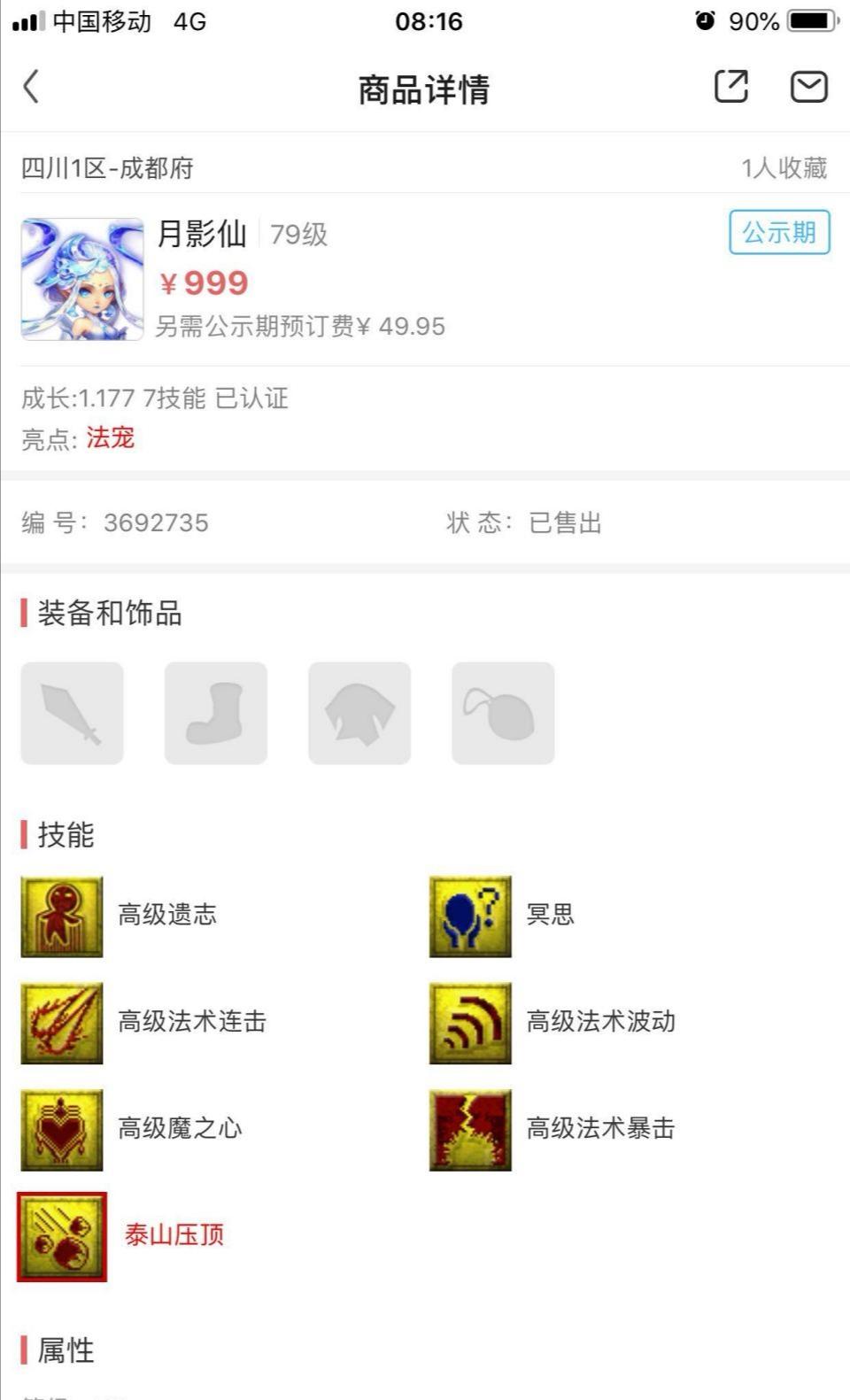Tap the empty weapon equipment slot
The height and width of the screenshot is (1400, 850).
pos(73,714)
